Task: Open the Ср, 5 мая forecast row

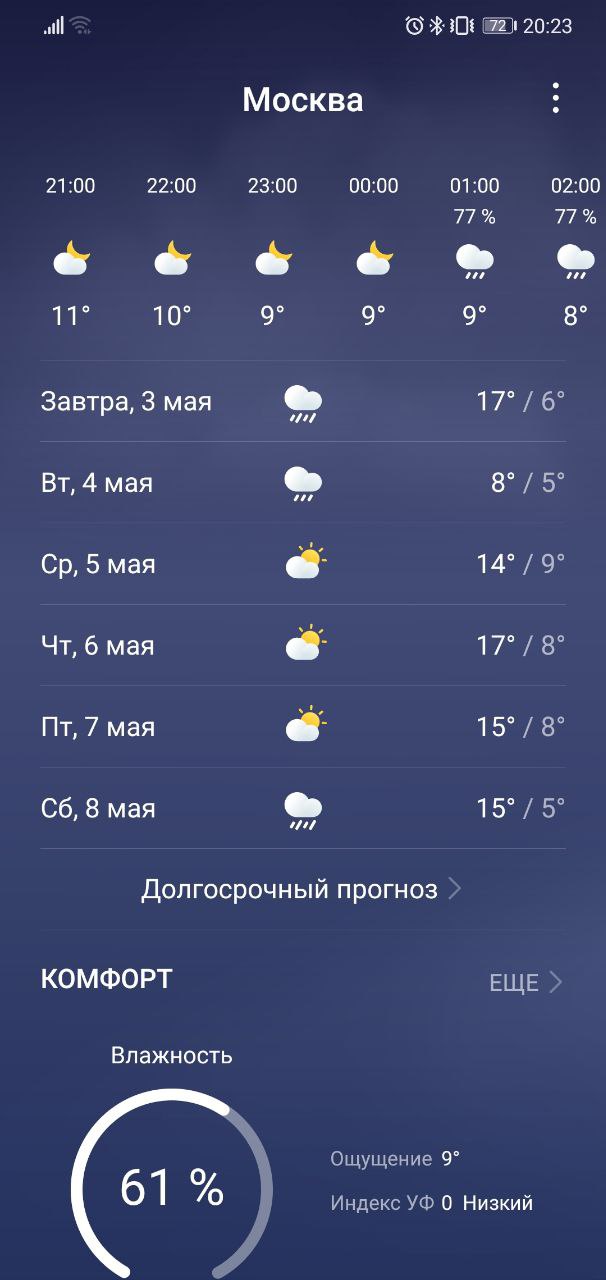Action: [x=303, y=564]
